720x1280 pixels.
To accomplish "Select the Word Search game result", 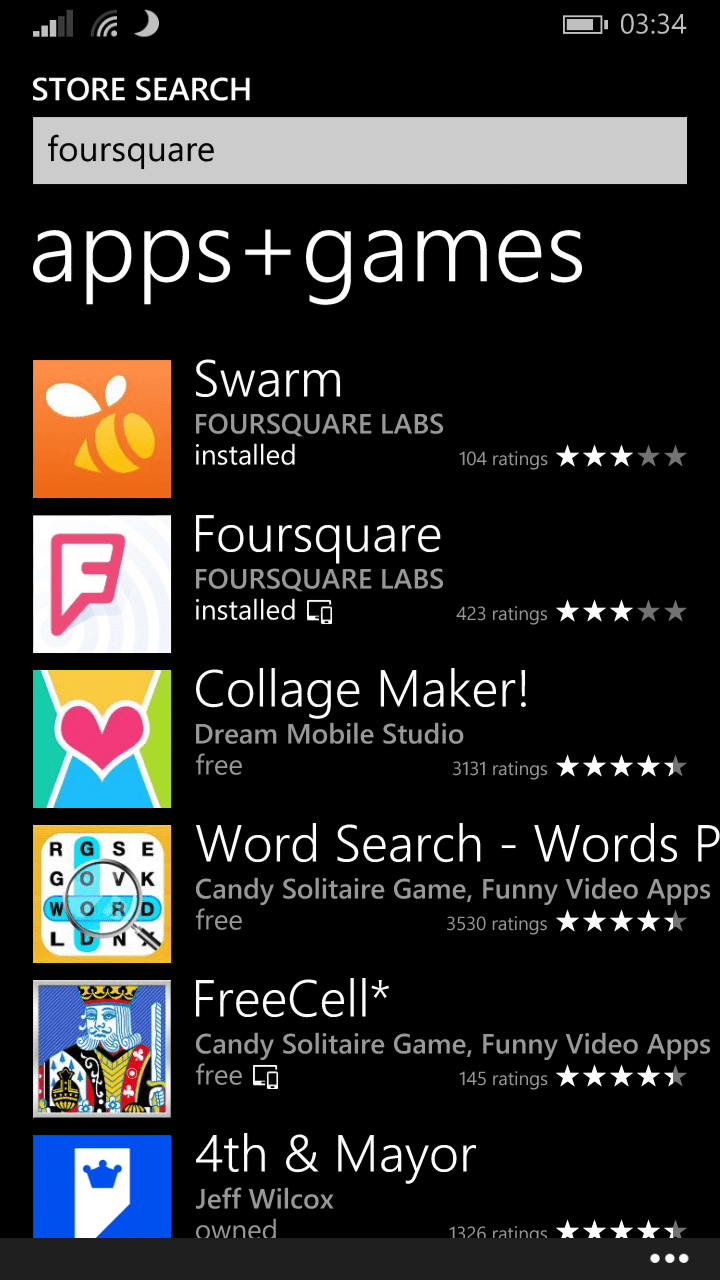I will 360,893.
